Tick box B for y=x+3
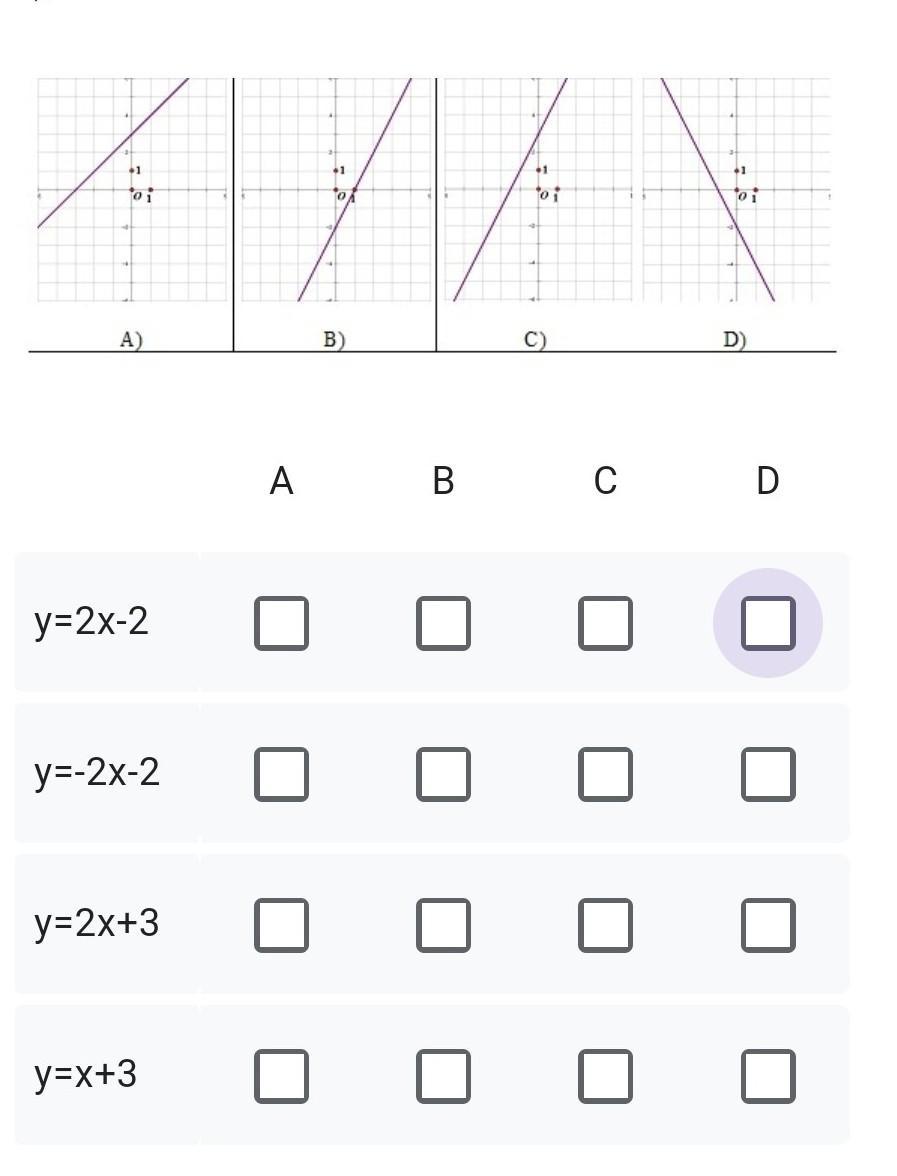This screenshot has height=1176, width=897. [x=443, y=1076]
